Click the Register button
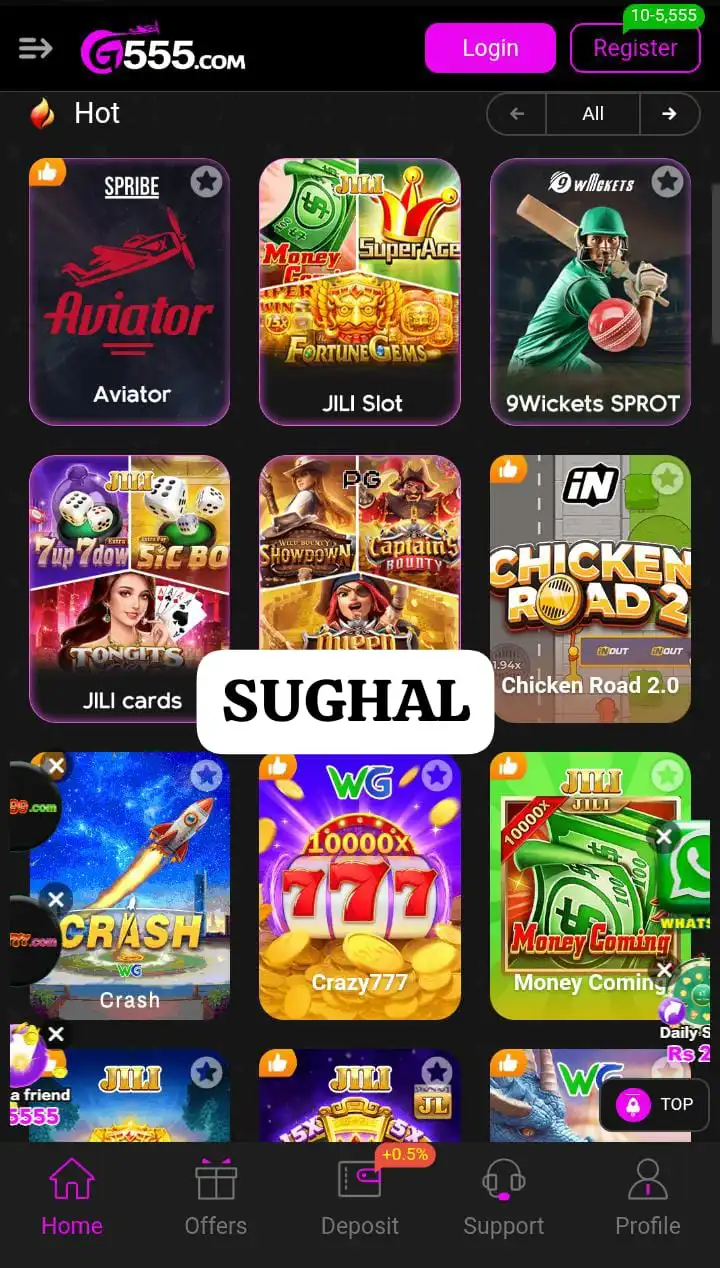Screen dimensions: 720x1268 pyautogui.click(x=635, y=47)
